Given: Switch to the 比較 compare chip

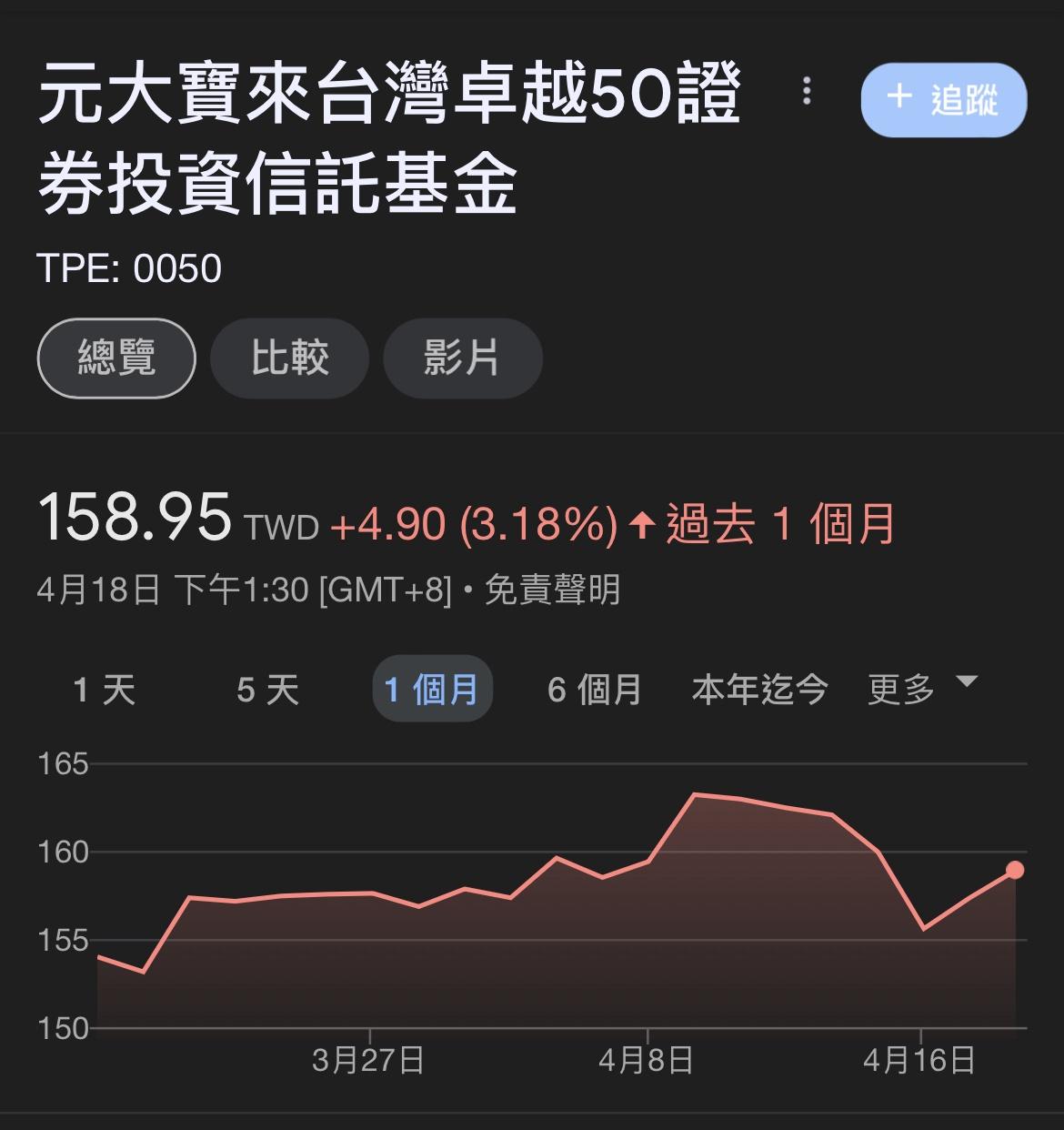Looking at the screenshot, I should point(289,358).
